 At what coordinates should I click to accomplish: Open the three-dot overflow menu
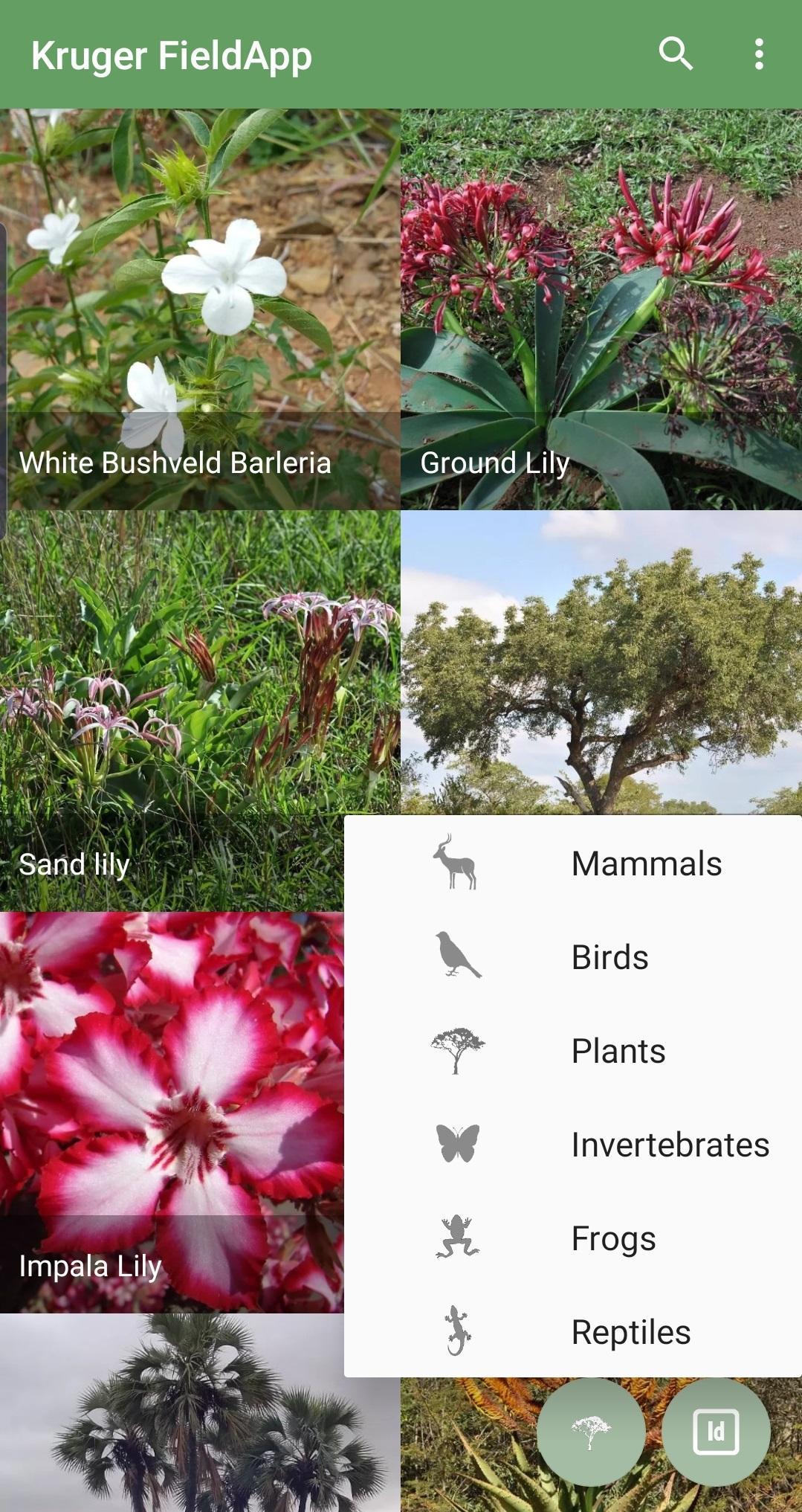click(x=758, y=54)
